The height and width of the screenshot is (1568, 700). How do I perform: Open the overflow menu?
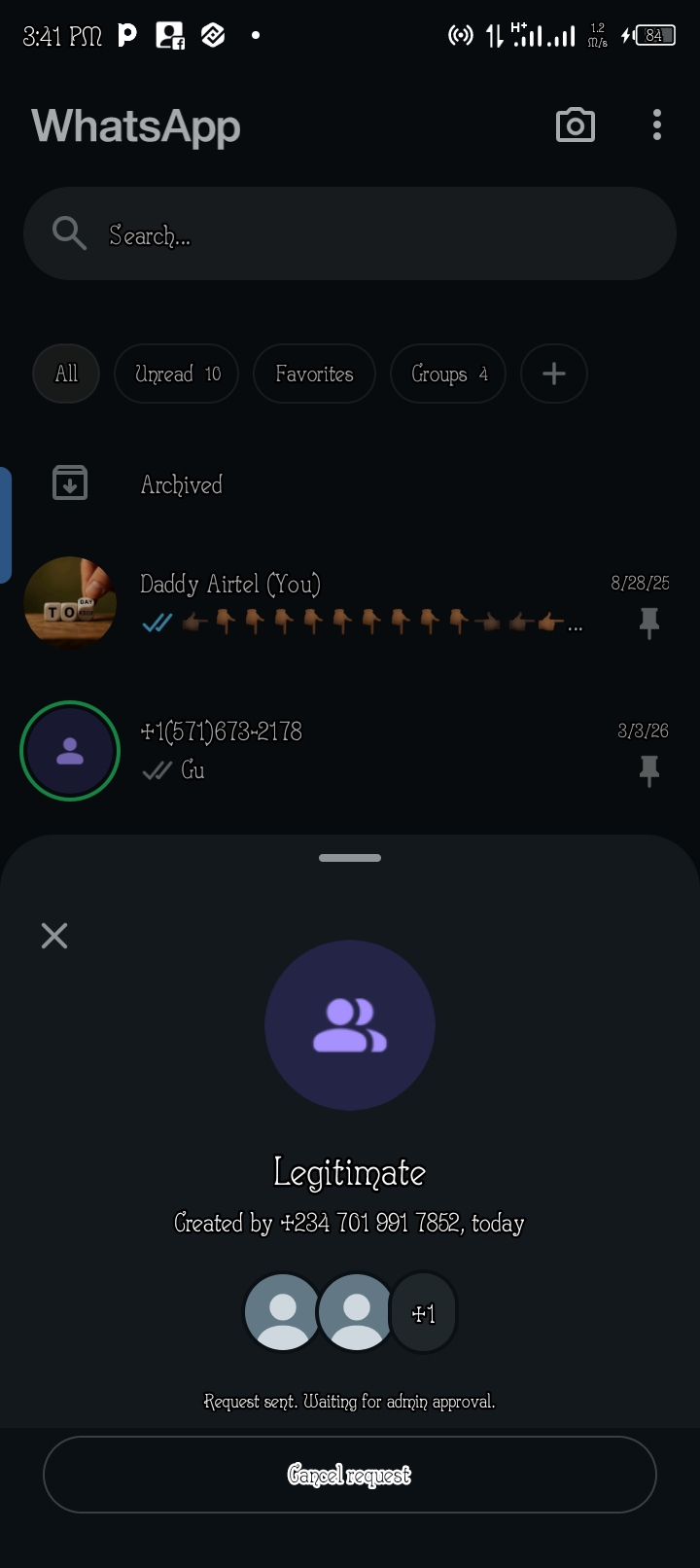[657, 125]
